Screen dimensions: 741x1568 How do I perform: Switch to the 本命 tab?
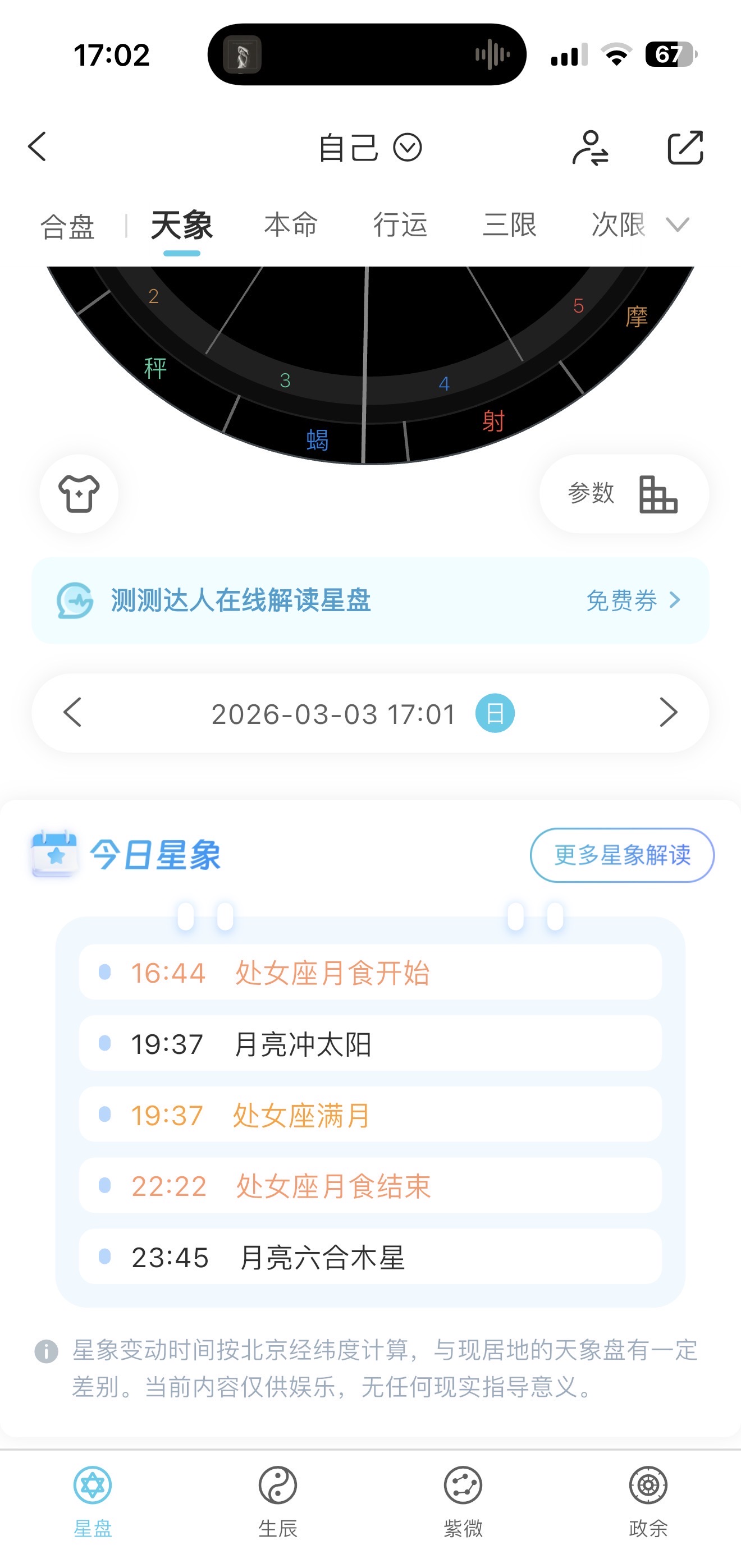click(x=290, y=225)
